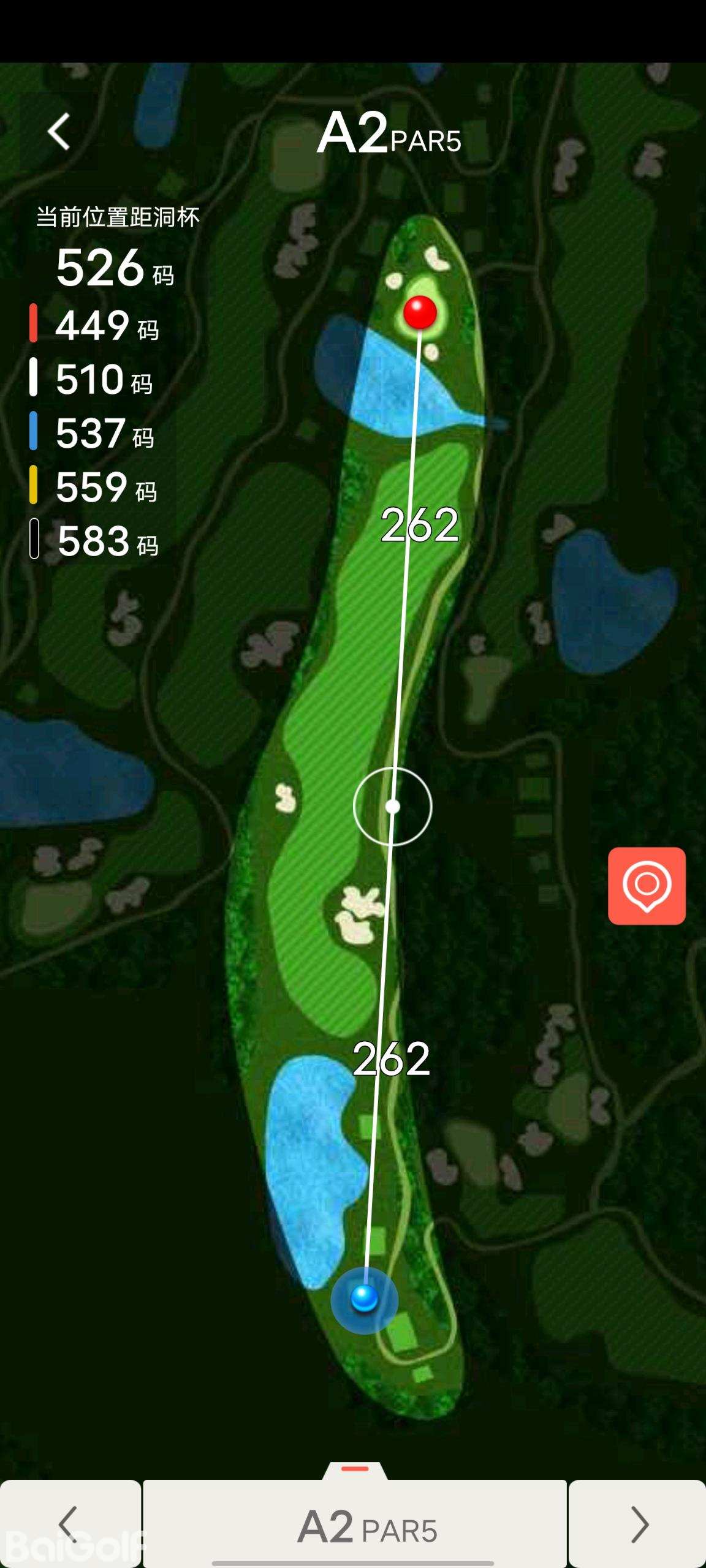The image size is (706, 1568).
Task: Tap the red location pin button
Action: coord(647,886)
